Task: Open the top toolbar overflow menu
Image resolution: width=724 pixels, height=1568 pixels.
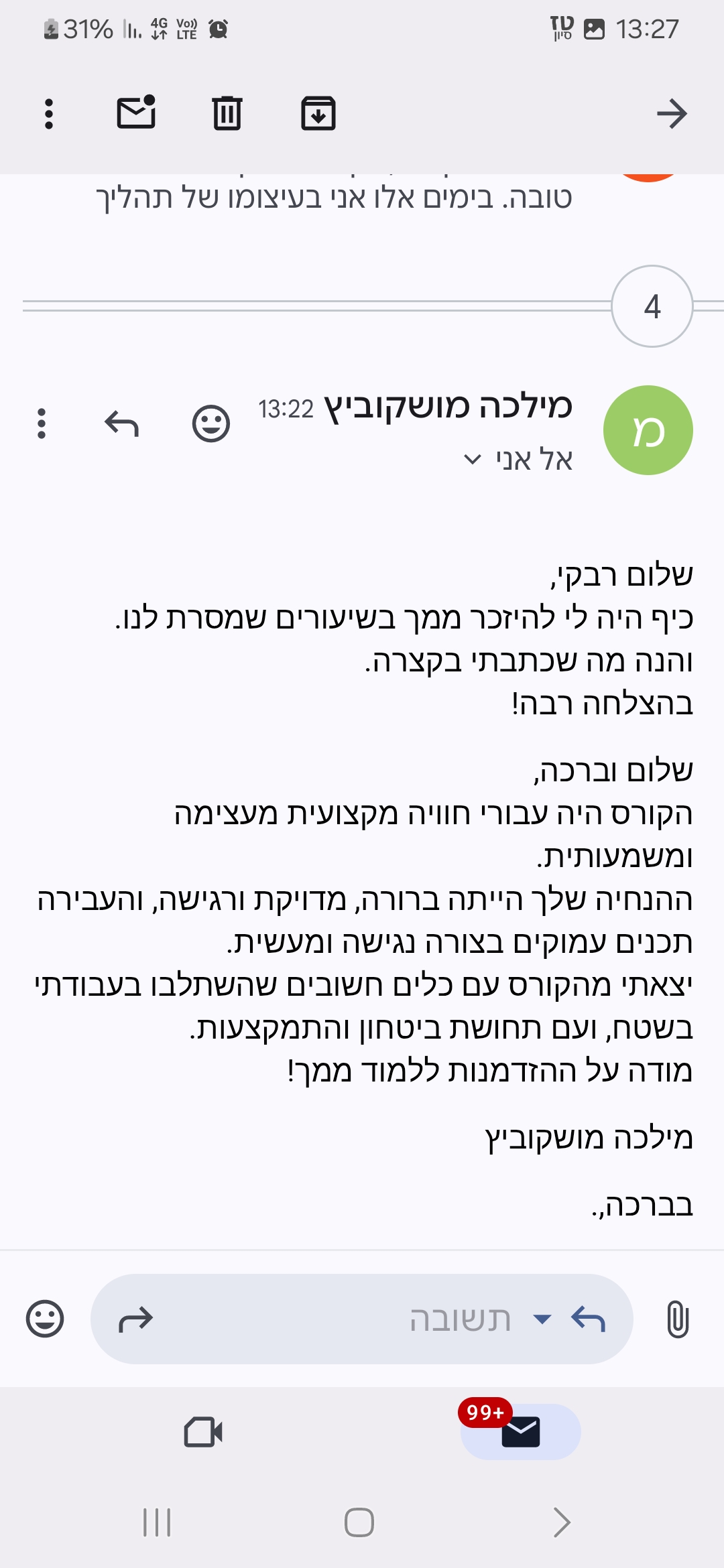Action: click(x=48, y=114)
